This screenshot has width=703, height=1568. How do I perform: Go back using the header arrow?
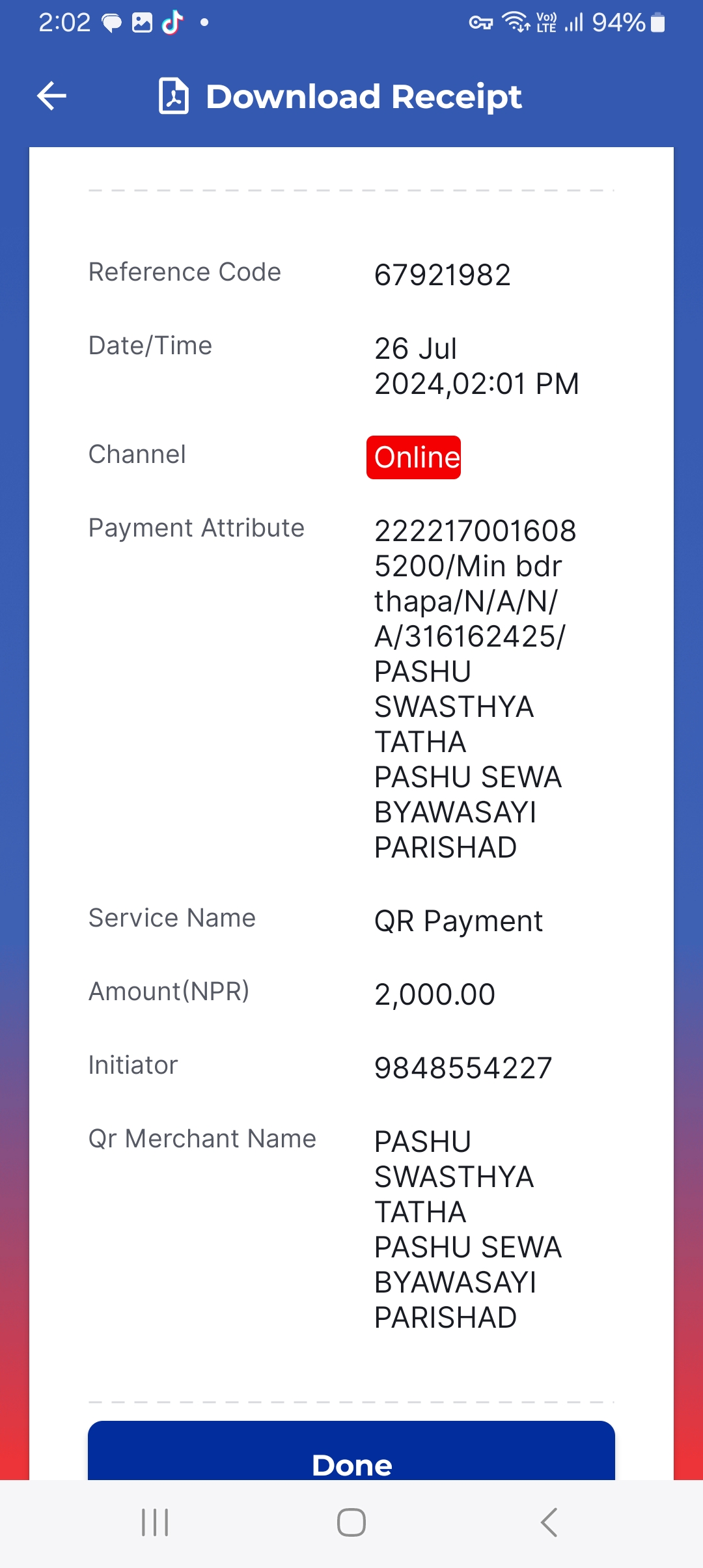52,96
